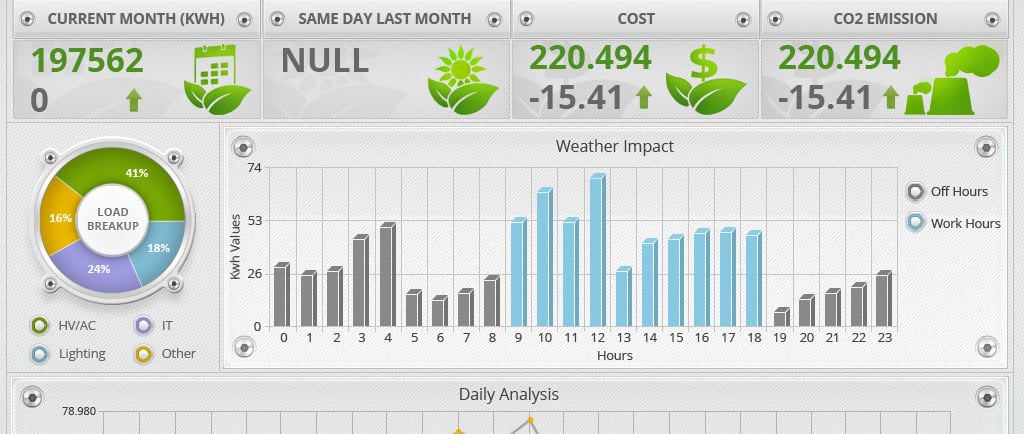Select the IT legend entry

click(155, 325)
